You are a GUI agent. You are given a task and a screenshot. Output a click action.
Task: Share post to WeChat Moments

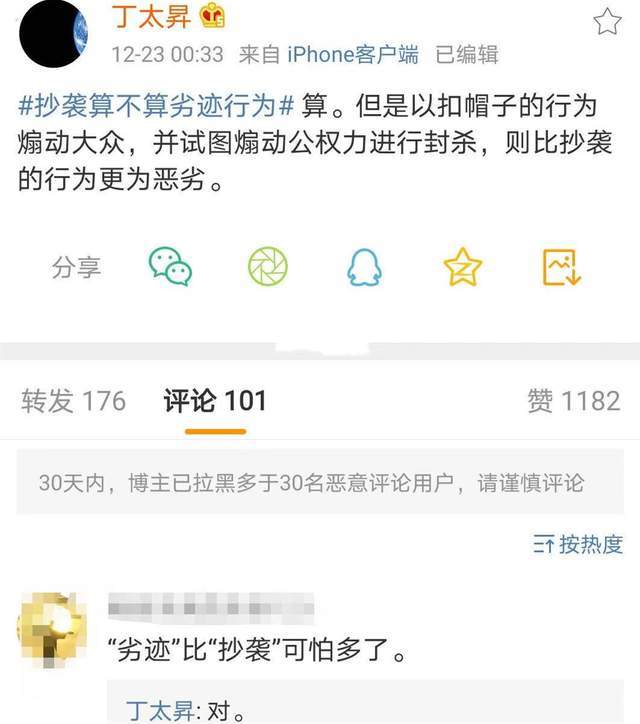[x=267, y=267]
